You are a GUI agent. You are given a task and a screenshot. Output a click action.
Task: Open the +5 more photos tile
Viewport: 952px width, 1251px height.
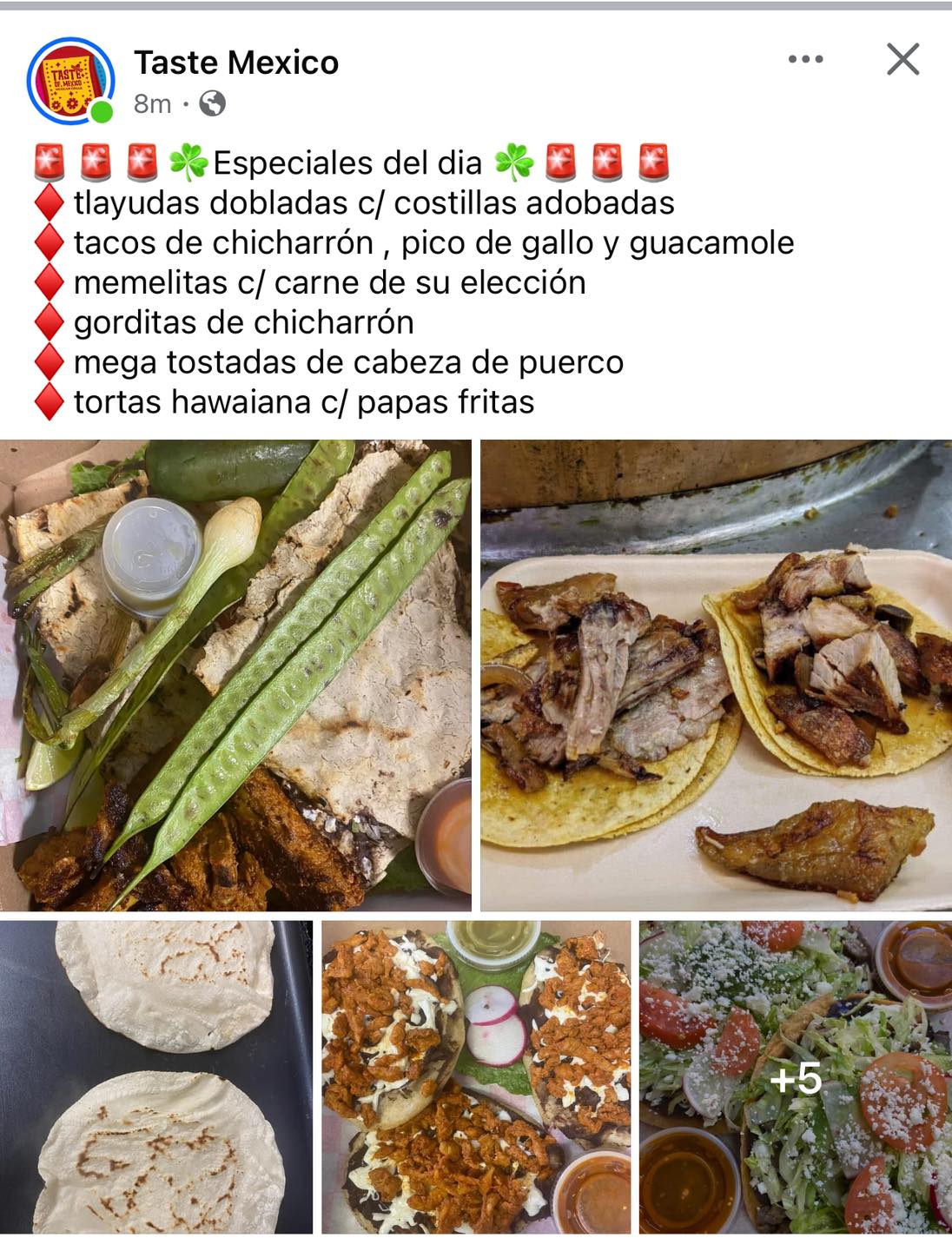coord(795,1077)
